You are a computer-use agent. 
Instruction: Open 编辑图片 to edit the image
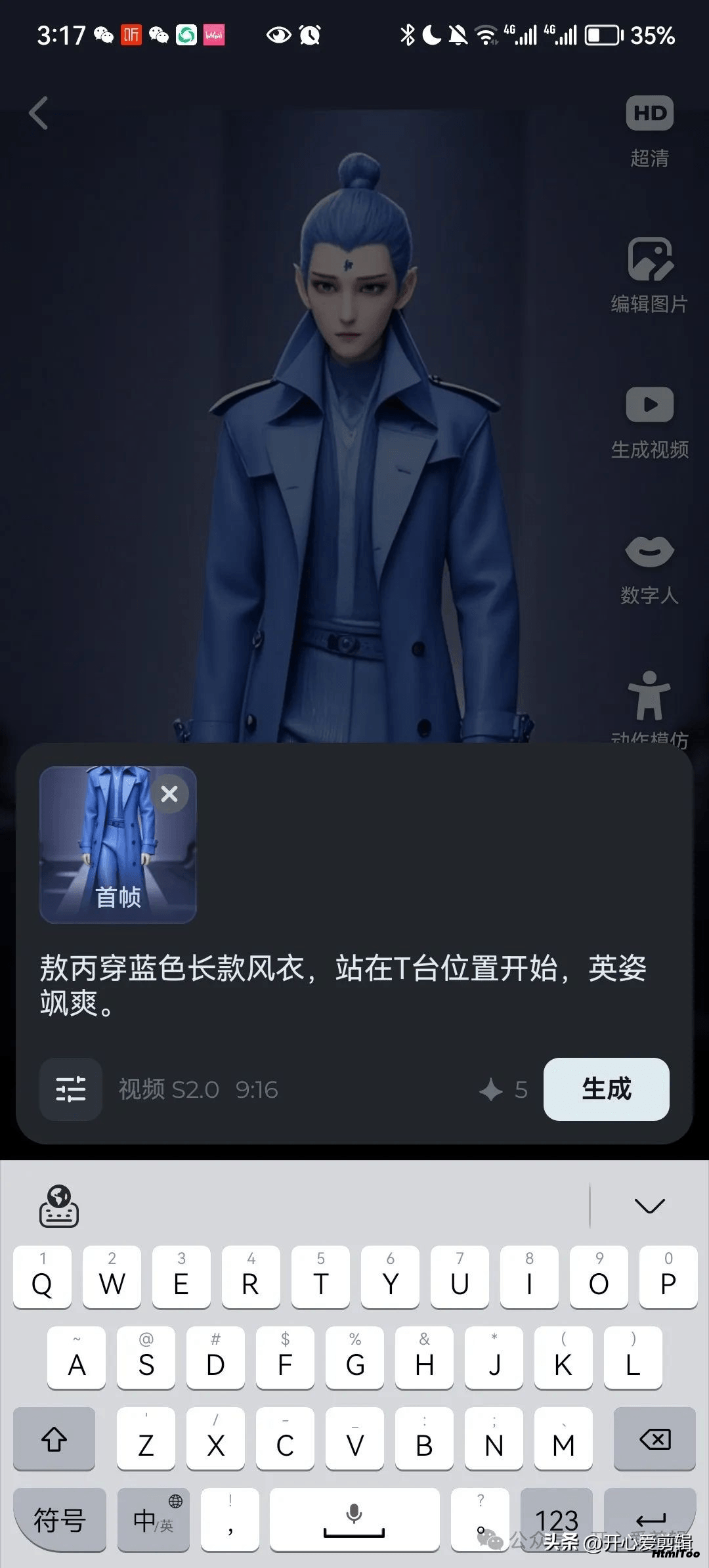[649, 276]
